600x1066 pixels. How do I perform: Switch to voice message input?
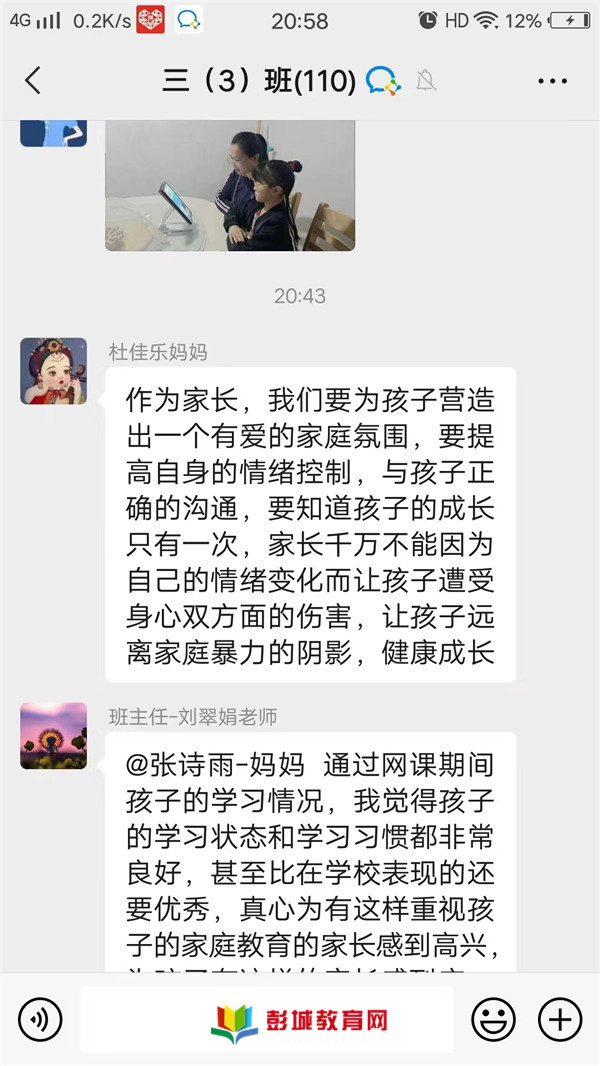[x=40, y=1019]
